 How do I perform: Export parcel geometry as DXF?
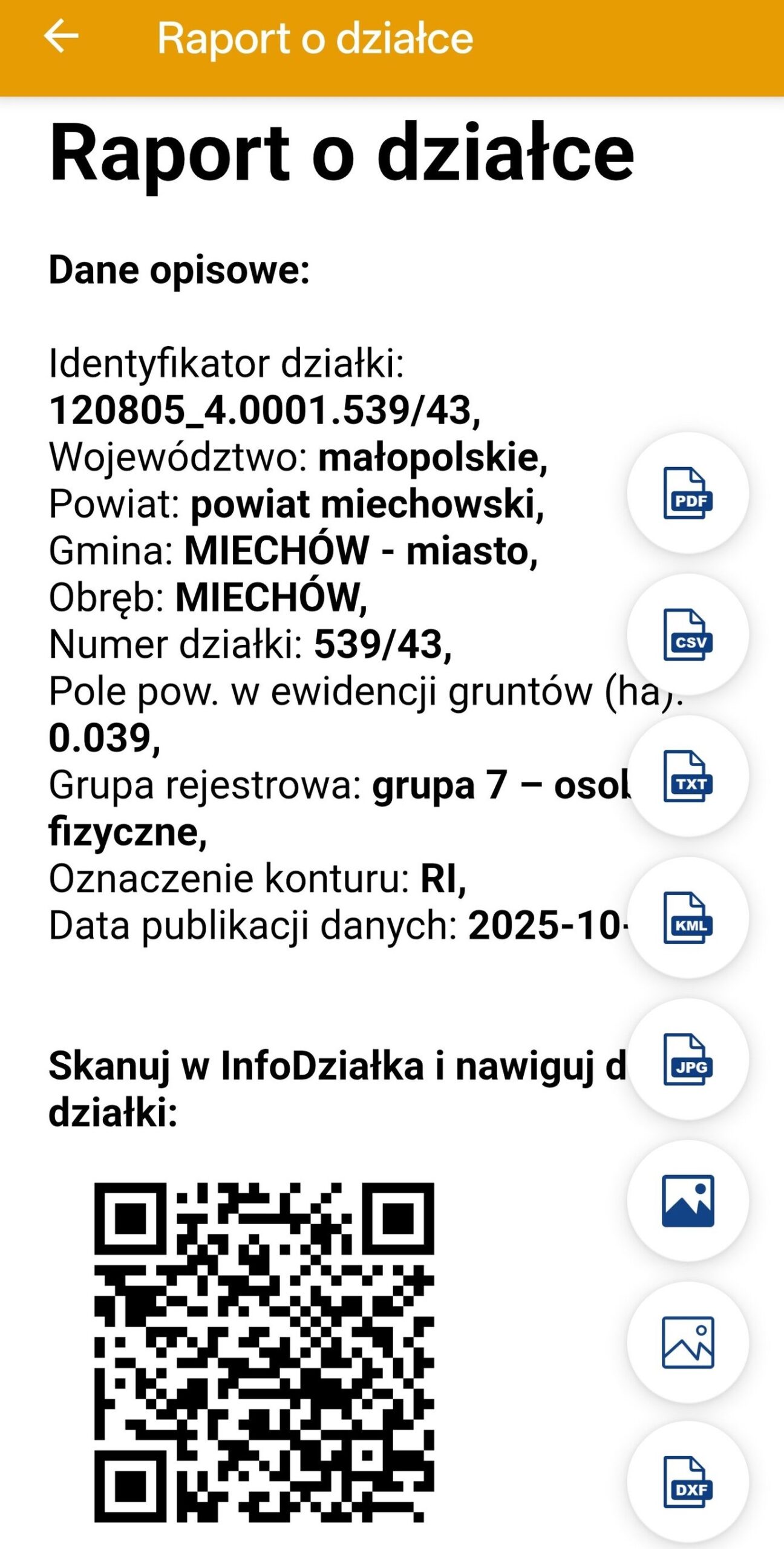tap(688, 1482)
